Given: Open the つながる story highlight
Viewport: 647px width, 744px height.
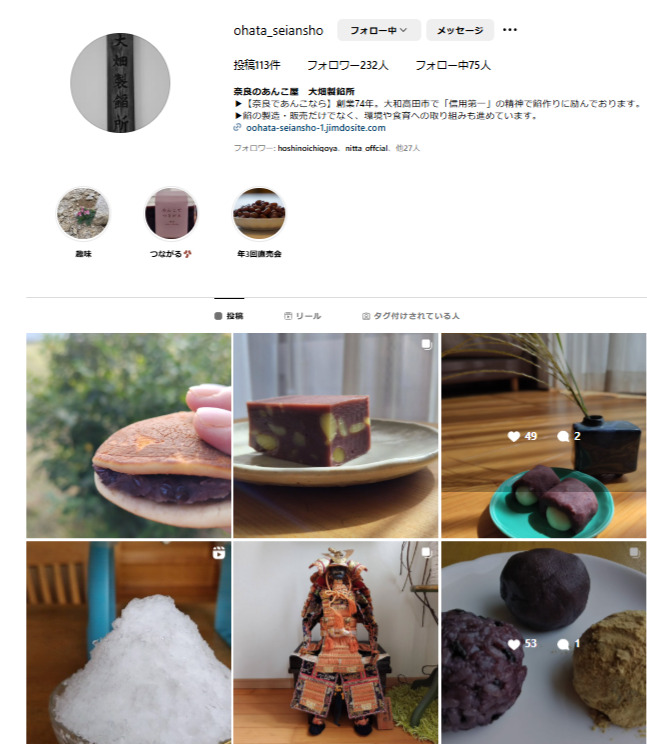Looking at the screenshot, I should coord(171,214).
